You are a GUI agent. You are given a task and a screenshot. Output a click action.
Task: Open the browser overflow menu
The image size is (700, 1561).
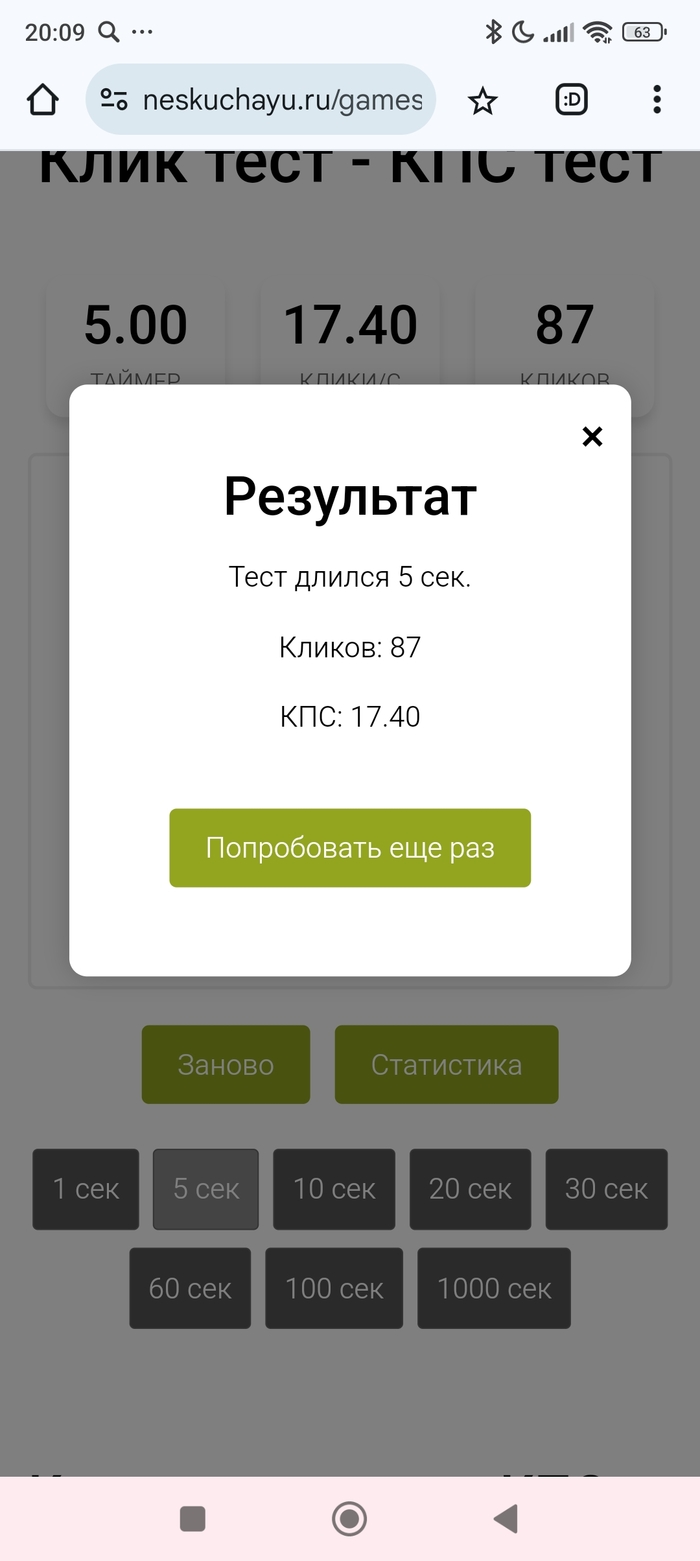click(656, 100)
